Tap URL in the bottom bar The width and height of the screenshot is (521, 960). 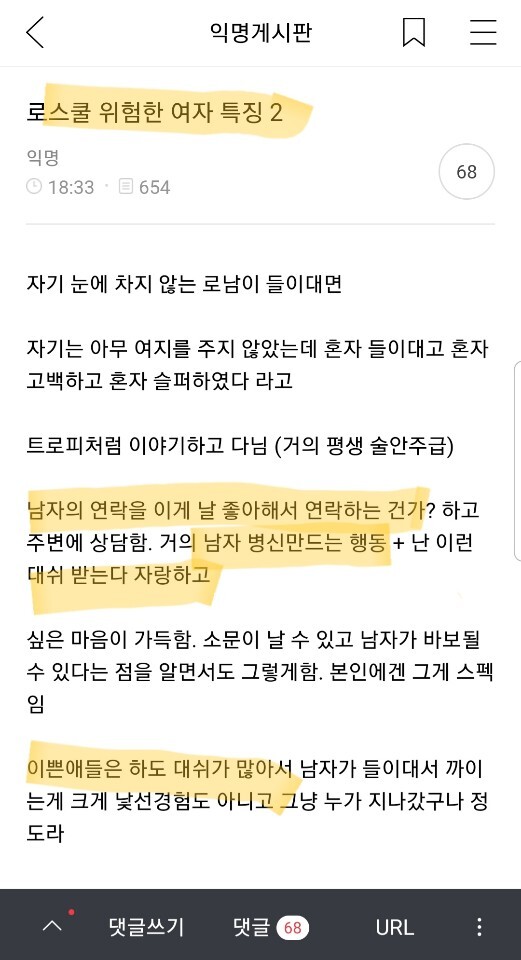(394, 927)
